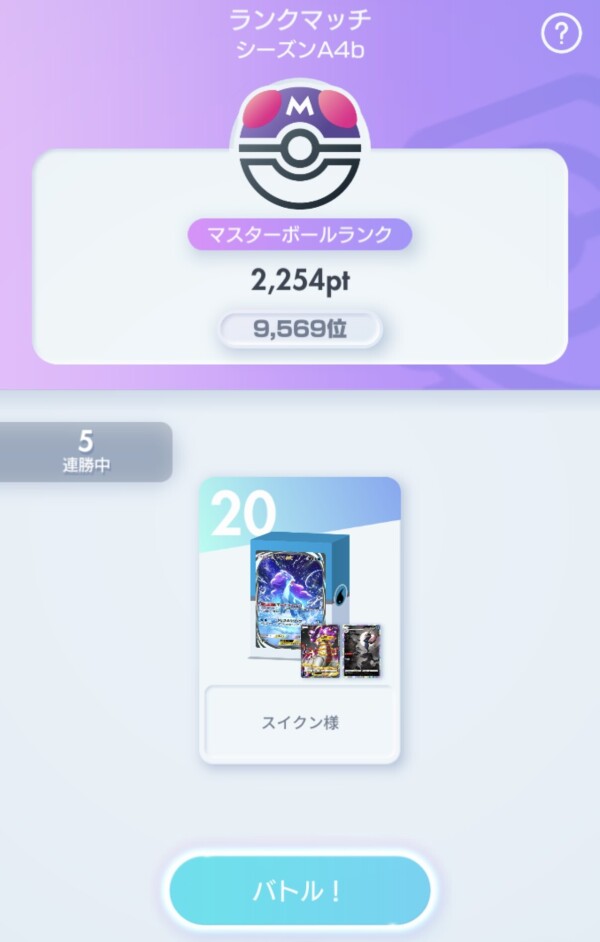
Task: Select the スイクン様 deck card
Action: (300, 620)
